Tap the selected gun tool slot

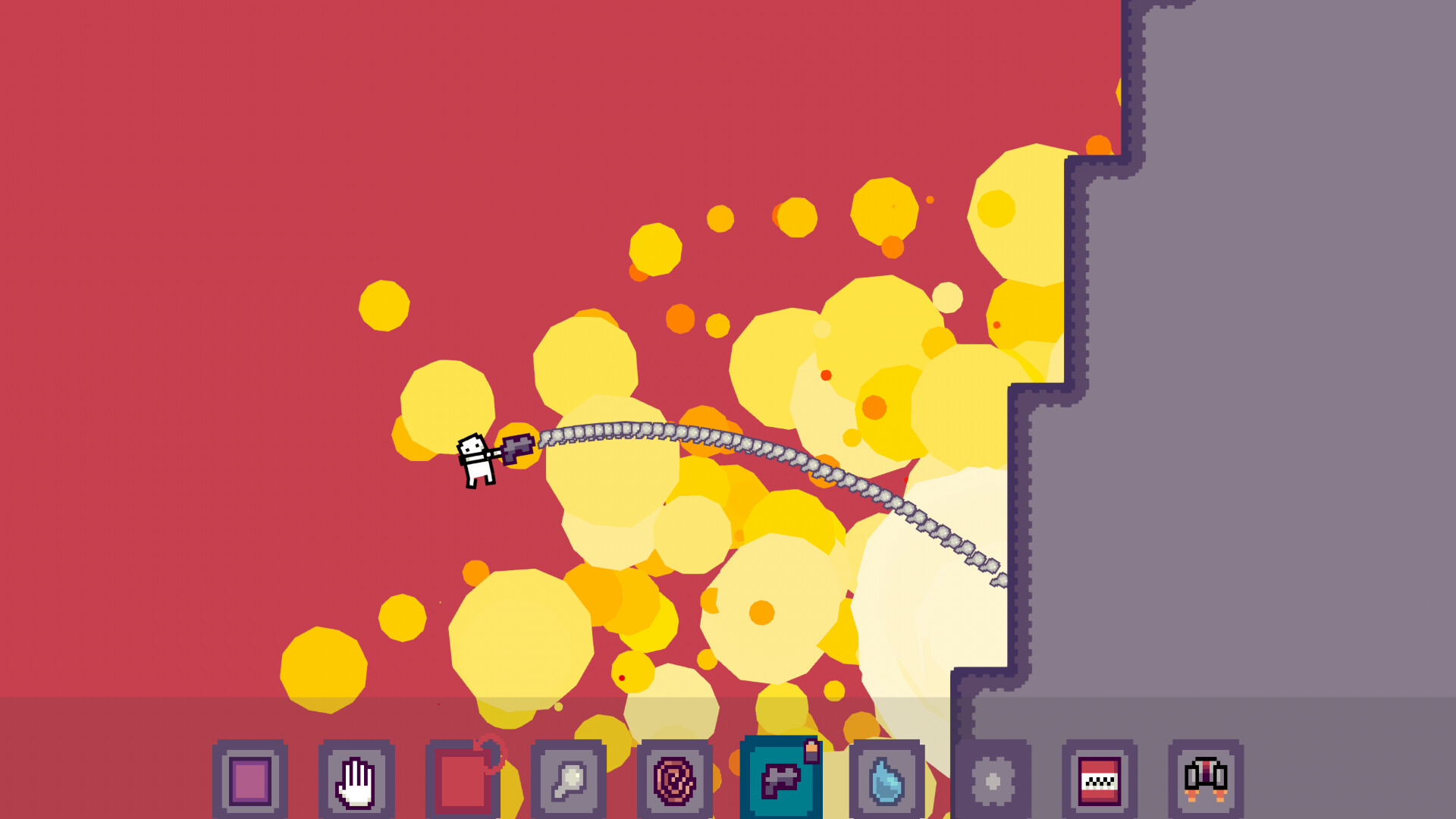pyautogui.click(x=781, y=778)
